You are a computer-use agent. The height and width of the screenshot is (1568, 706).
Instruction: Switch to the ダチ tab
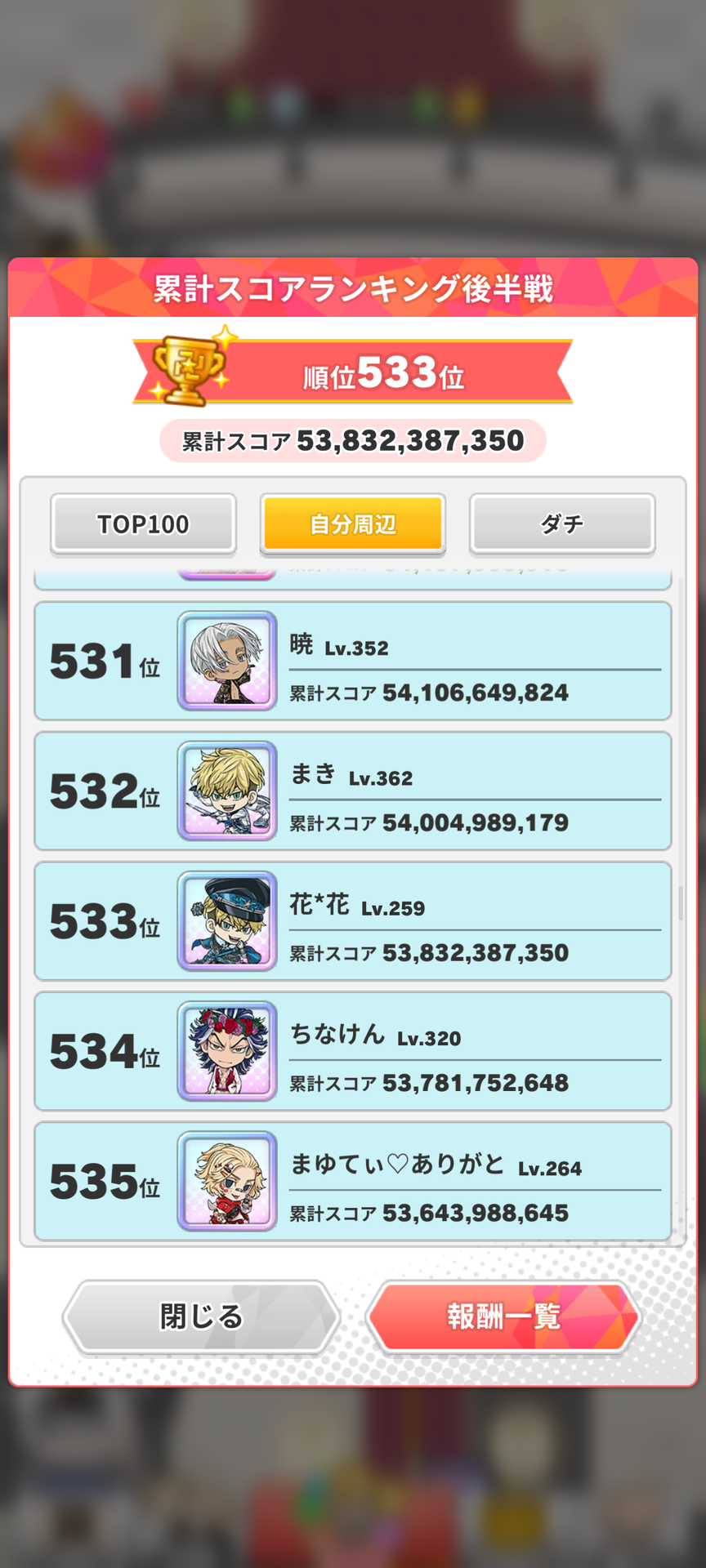coord(562,523)
